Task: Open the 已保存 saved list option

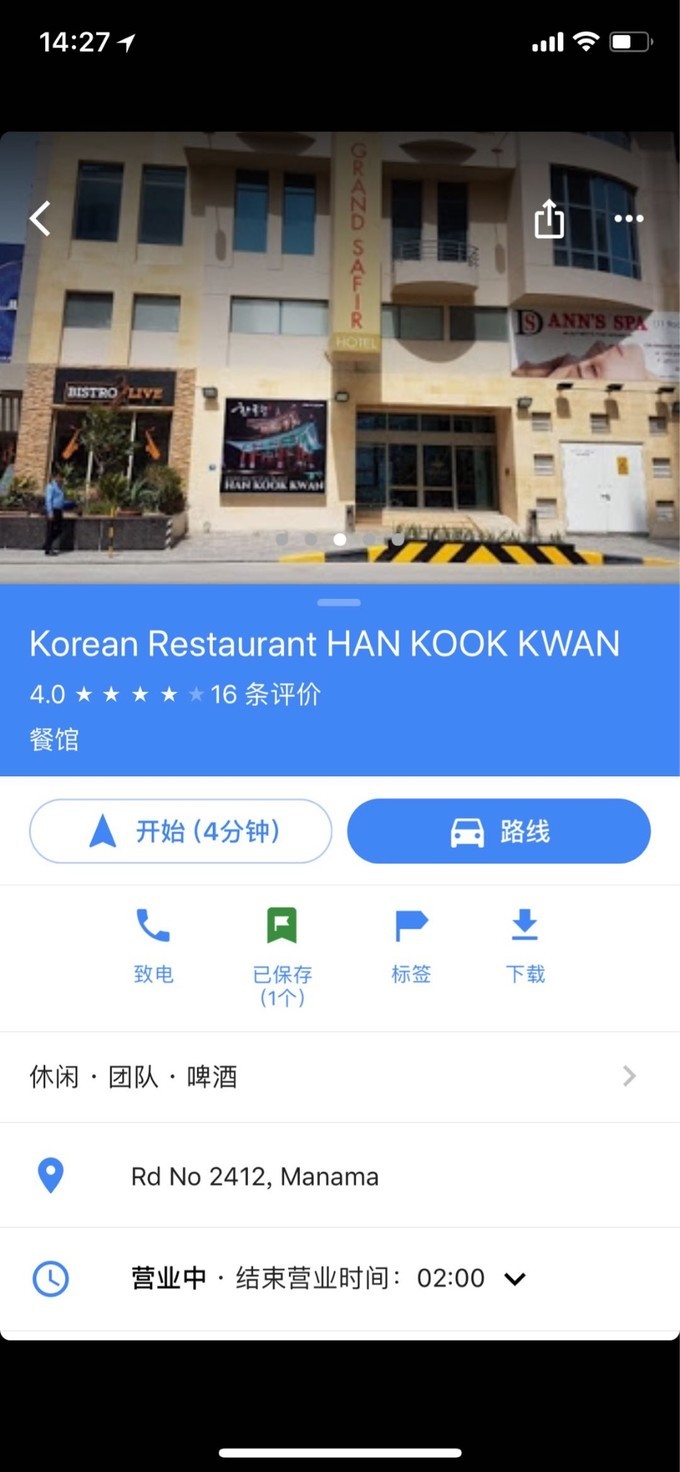Action: click(282, 955)
